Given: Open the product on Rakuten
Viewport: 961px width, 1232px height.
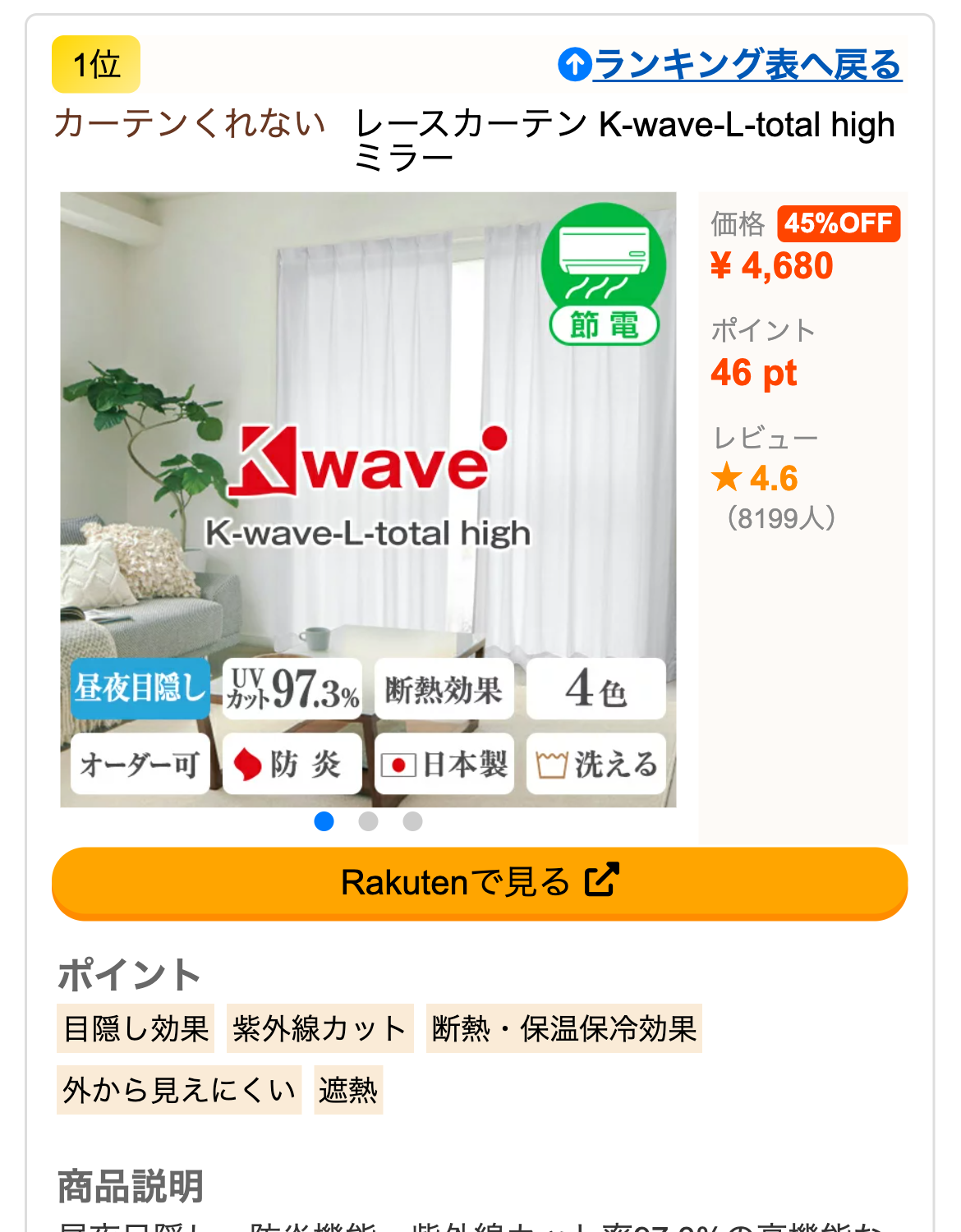Looking at the screenshot, I should (480, 883).
